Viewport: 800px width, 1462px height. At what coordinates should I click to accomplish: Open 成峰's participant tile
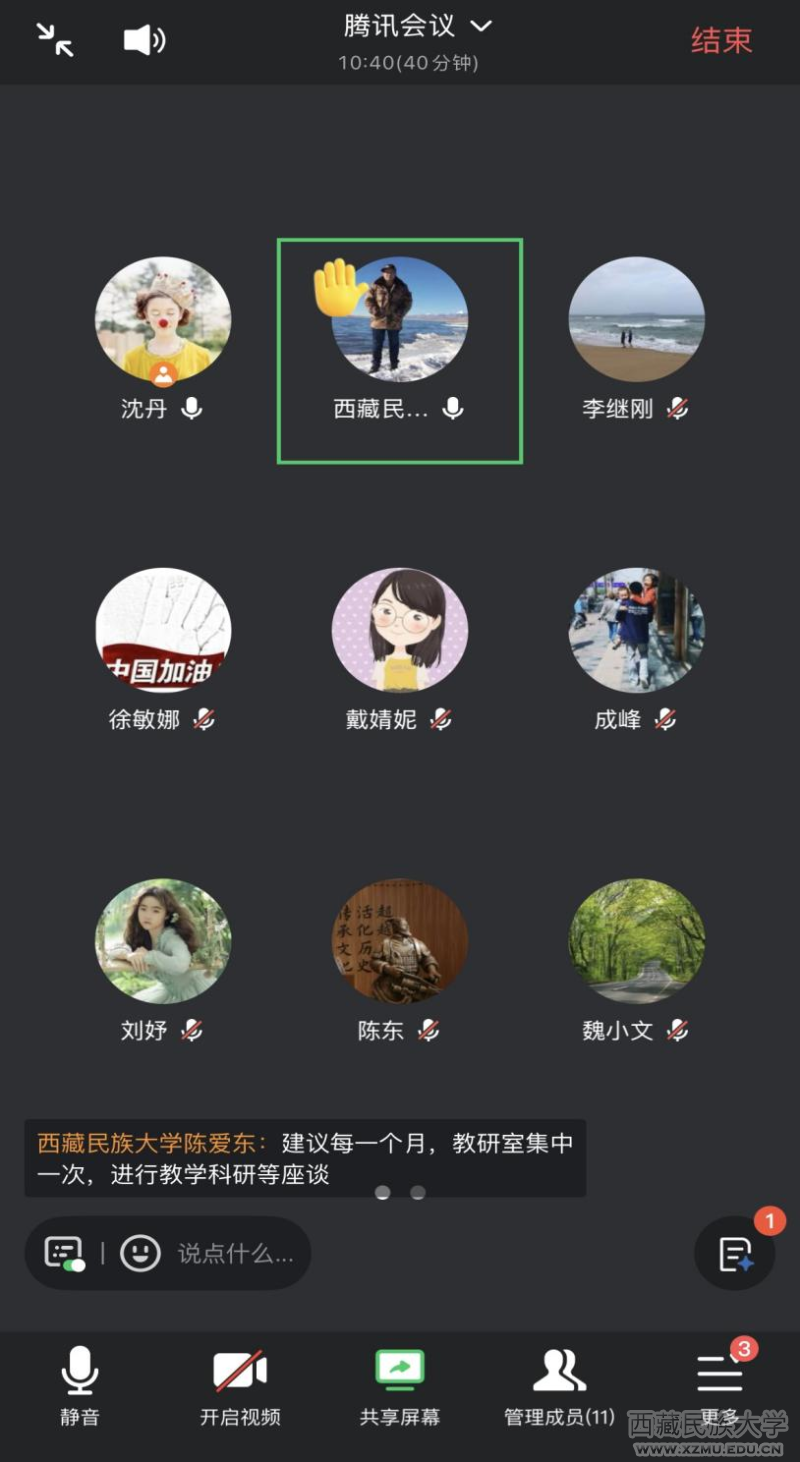[x=636, y=630]
